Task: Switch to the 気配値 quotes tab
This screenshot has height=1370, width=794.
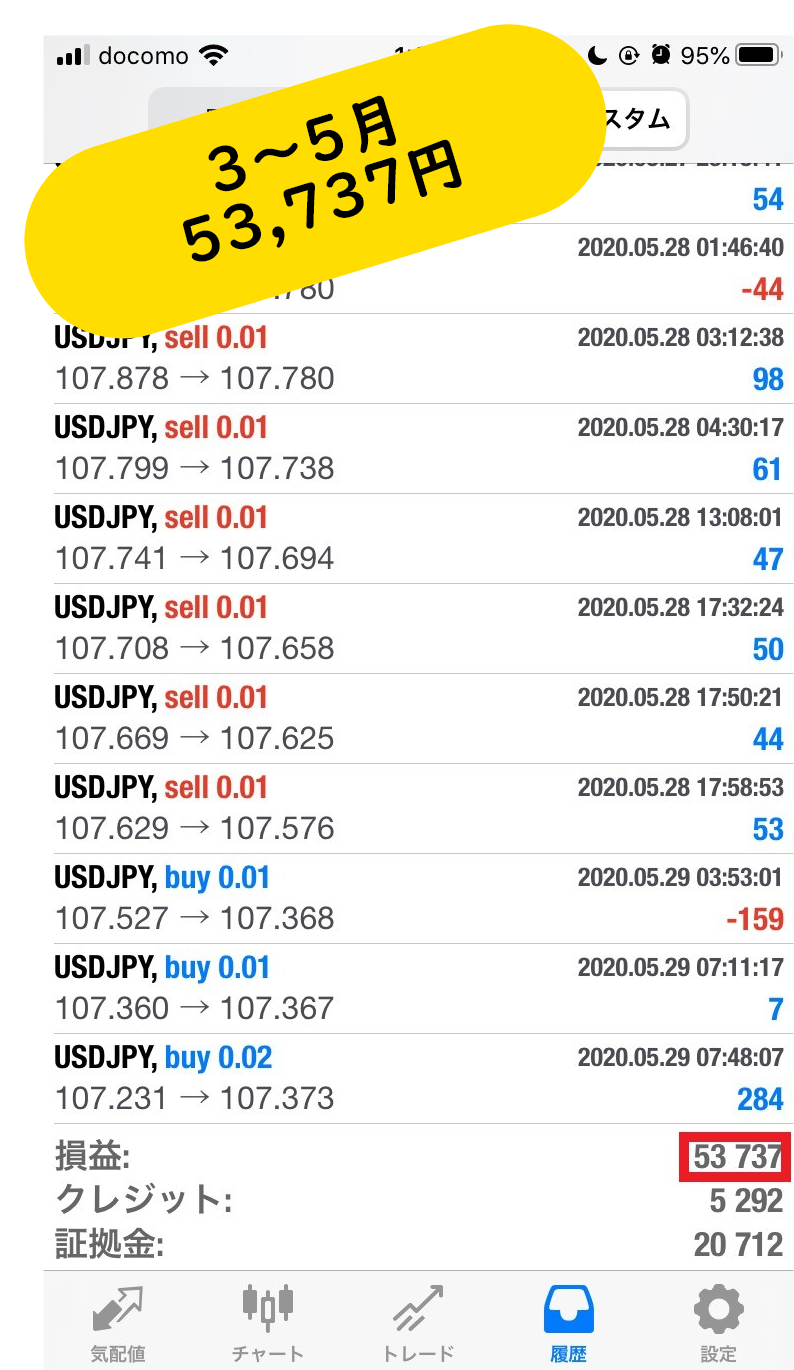Action: click(x=118, y=1323)
